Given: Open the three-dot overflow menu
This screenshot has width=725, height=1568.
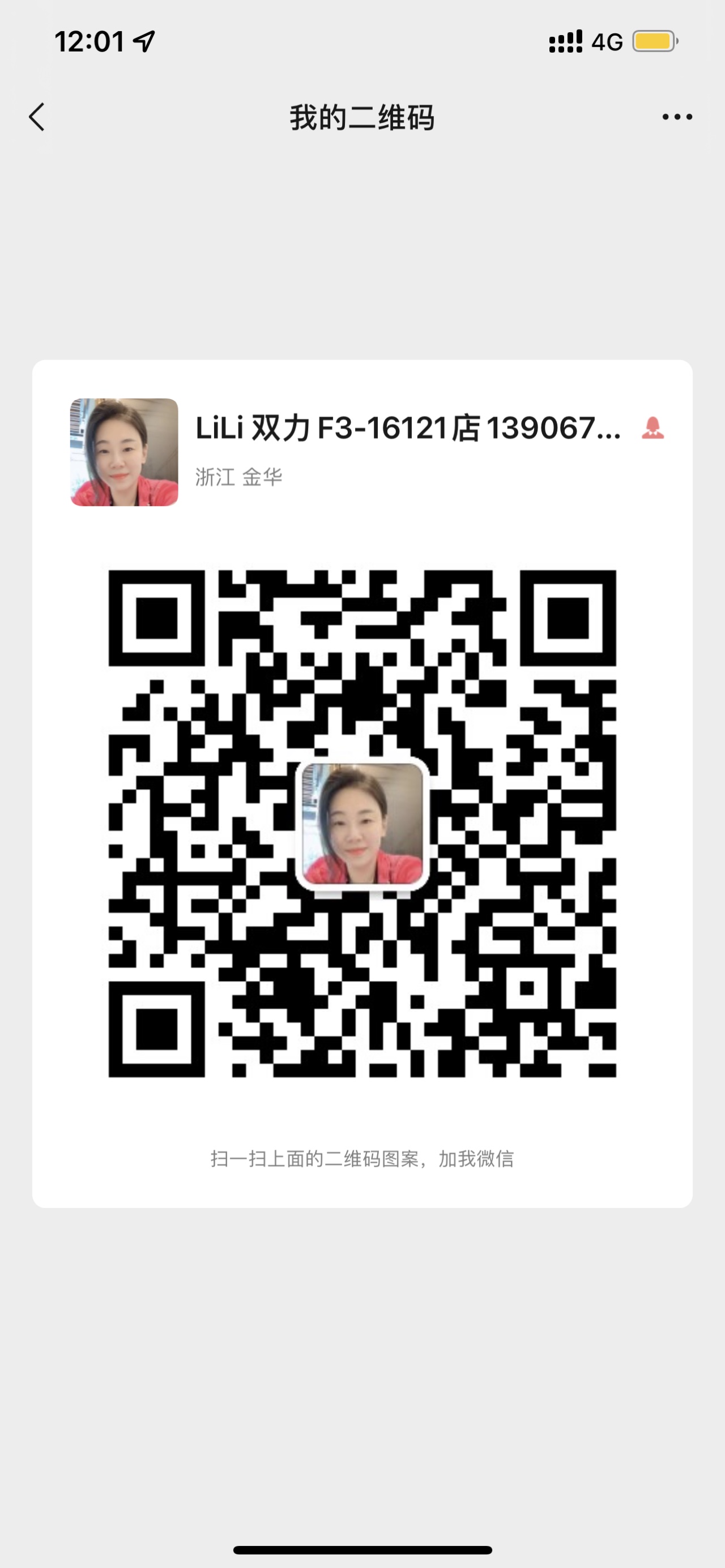Looking at the screenshot, I should 677,117.
